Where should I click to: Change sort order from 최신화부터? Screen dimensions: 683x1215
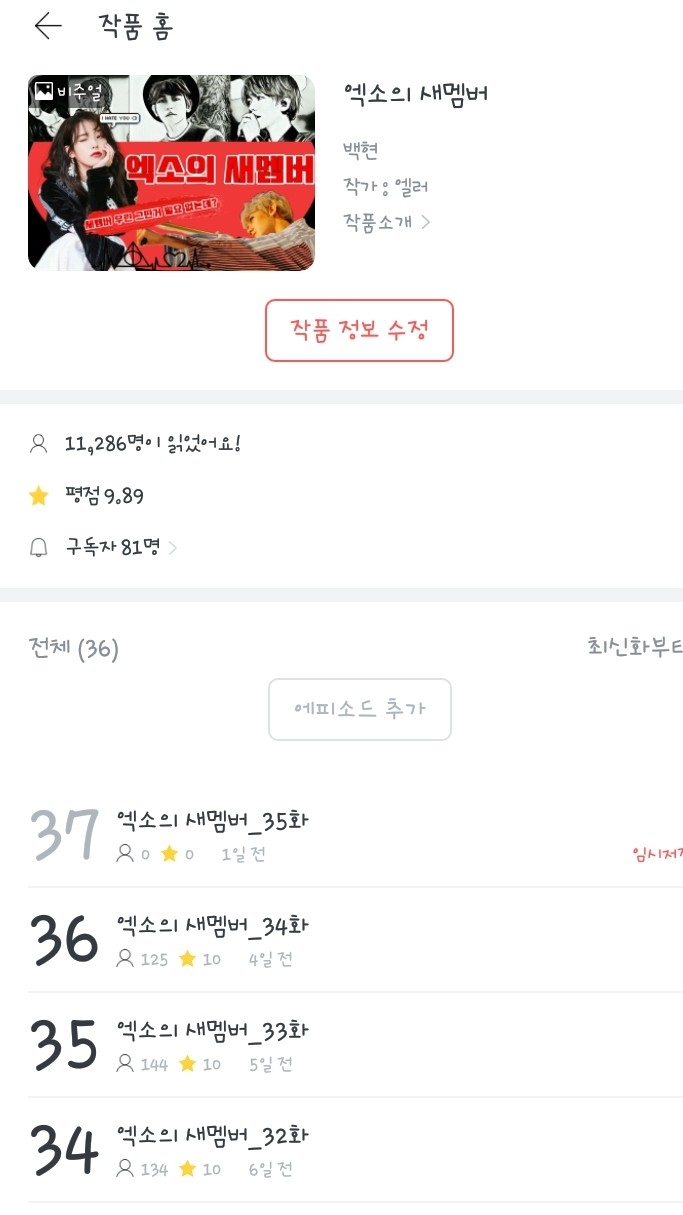click(635, 647)
